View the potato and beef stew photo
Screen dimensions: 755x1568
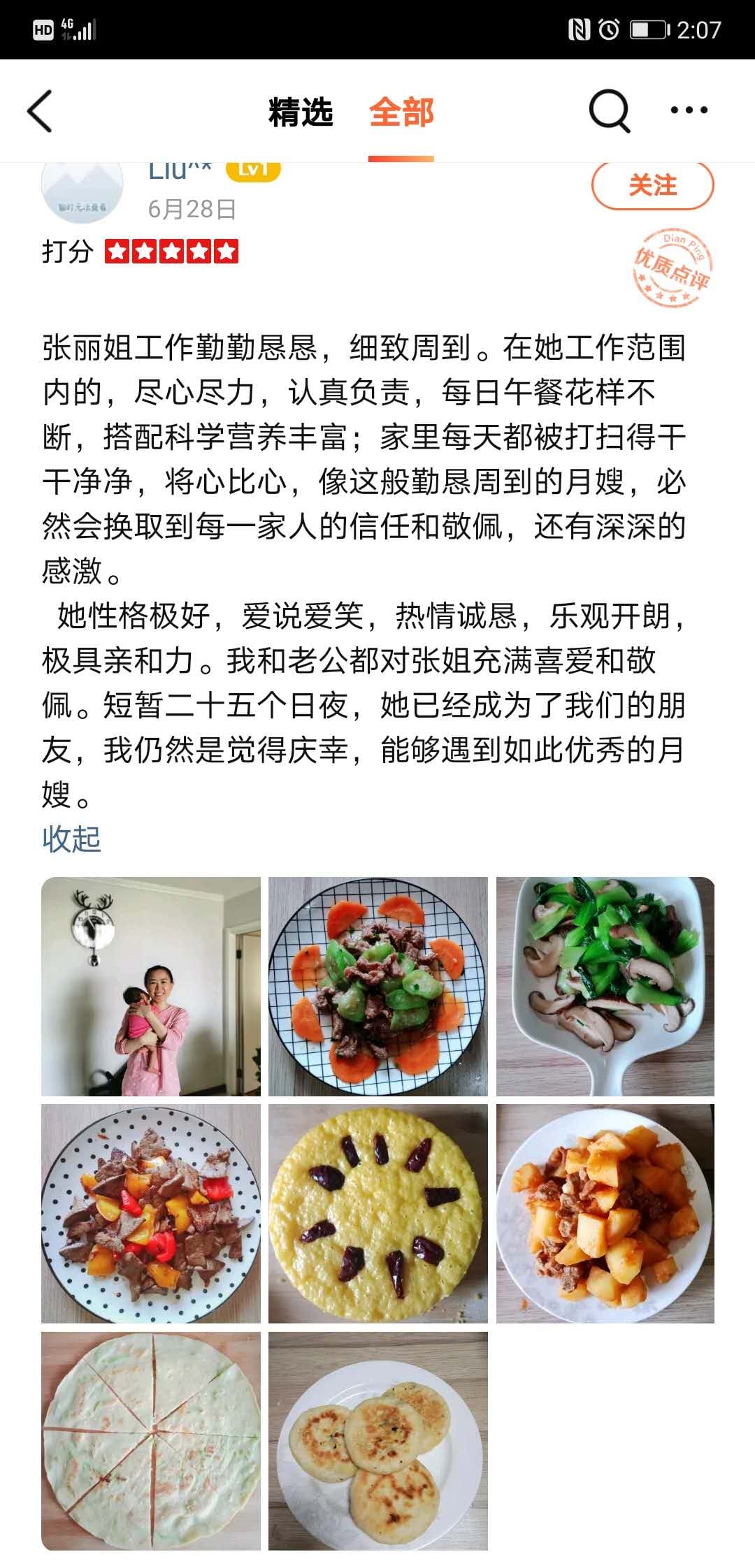tap(605, 1213)
